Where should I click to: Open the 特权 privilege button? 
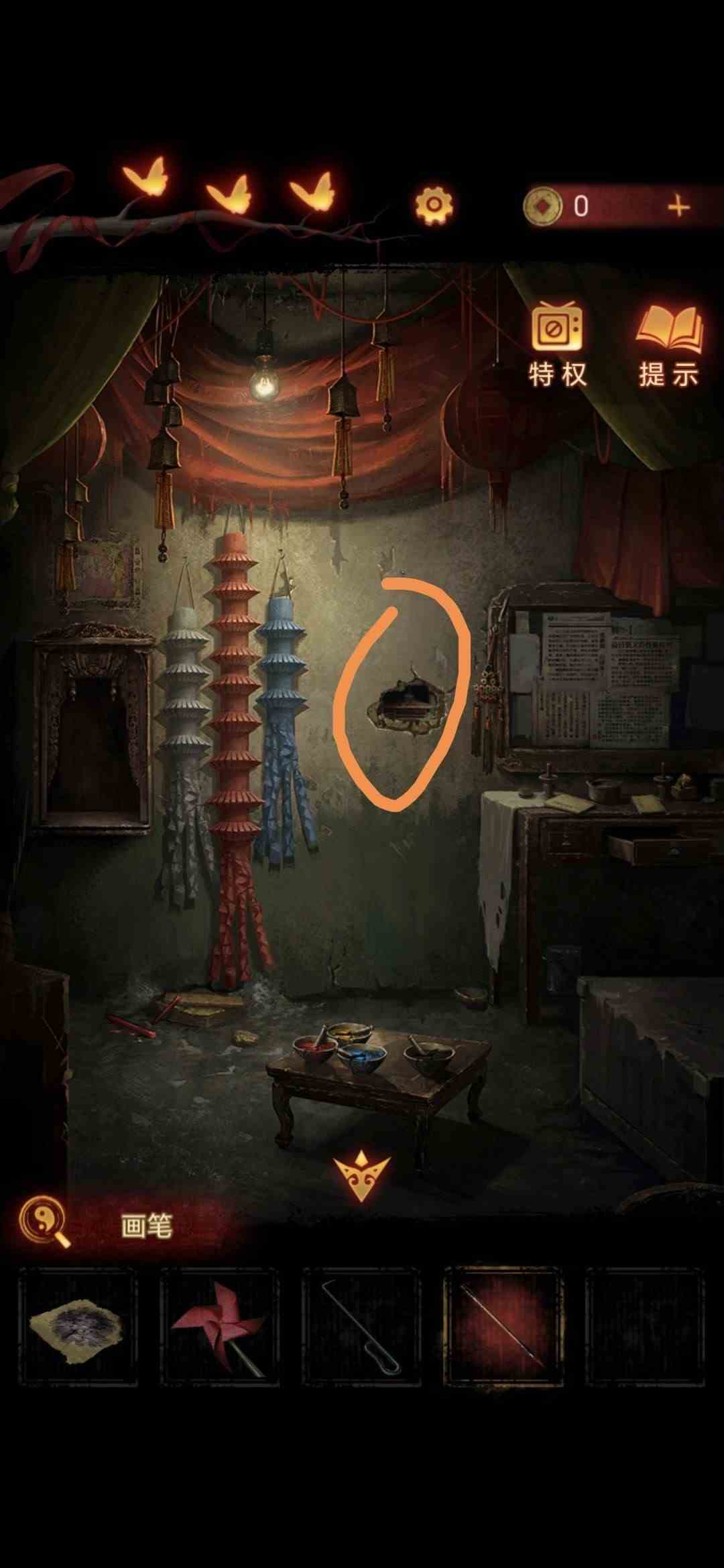click(x=556, y=344)
